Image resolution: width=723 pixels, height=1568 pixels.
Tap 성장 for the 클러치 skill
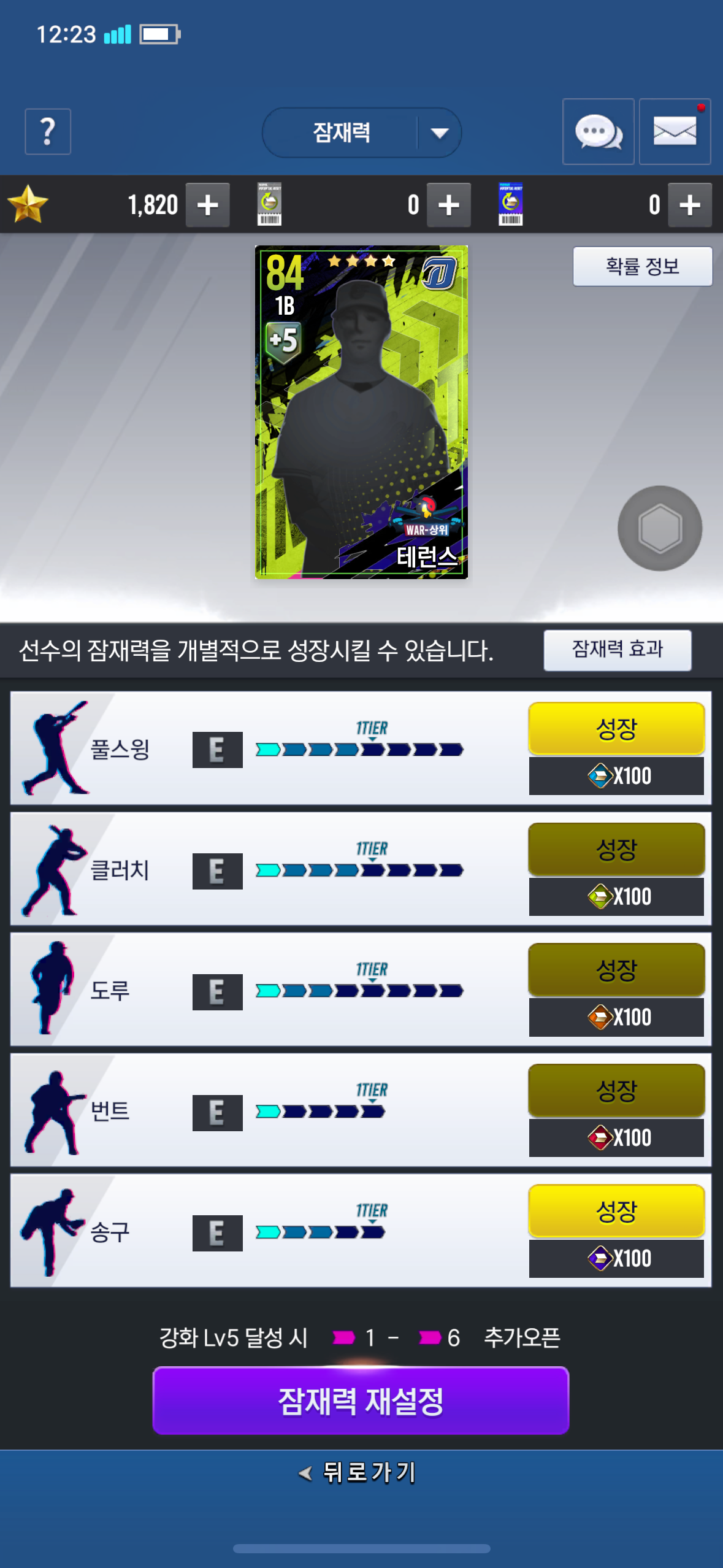click(x=616, y=849)
